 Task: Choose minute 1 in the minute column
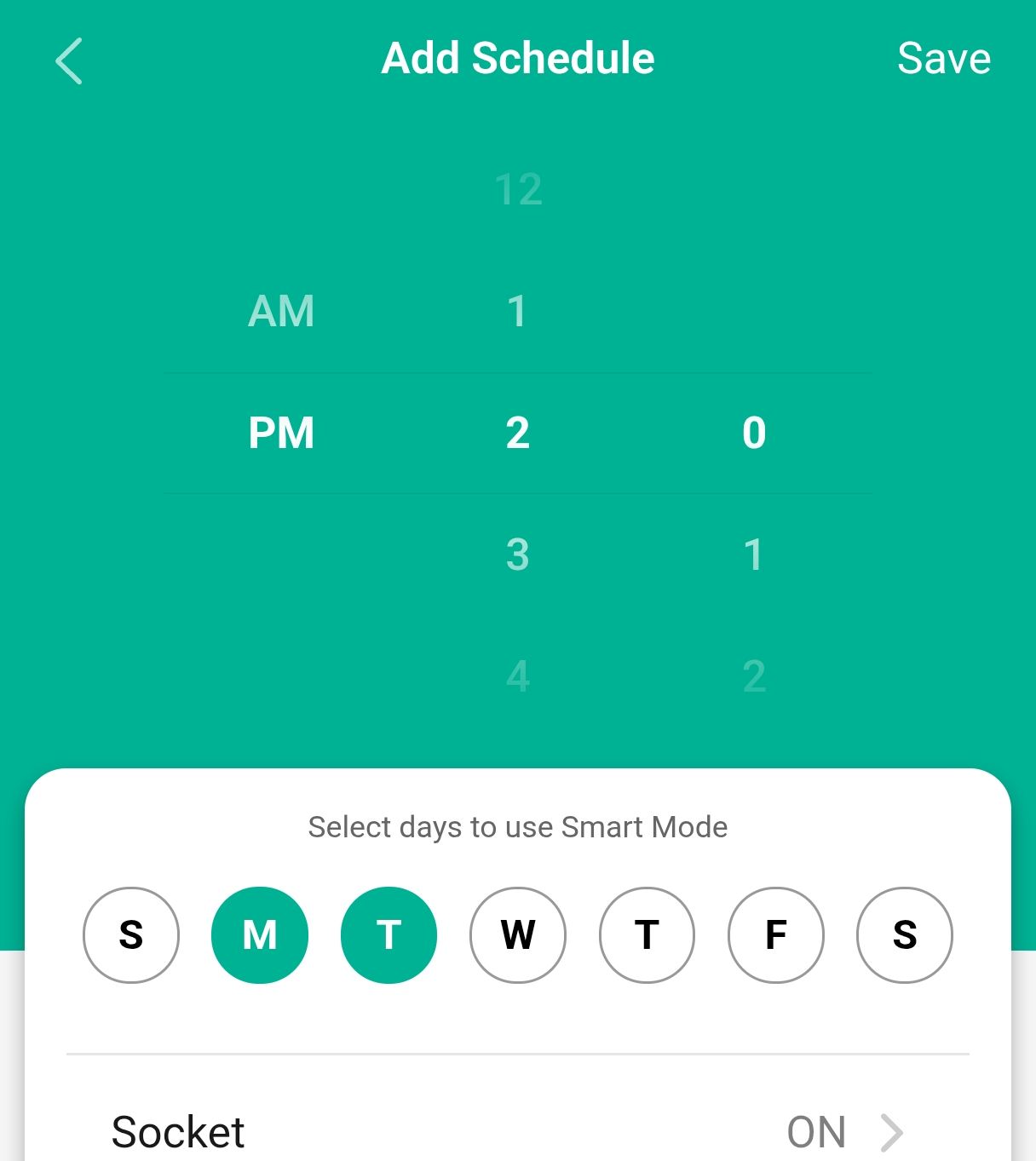[753, 555]
